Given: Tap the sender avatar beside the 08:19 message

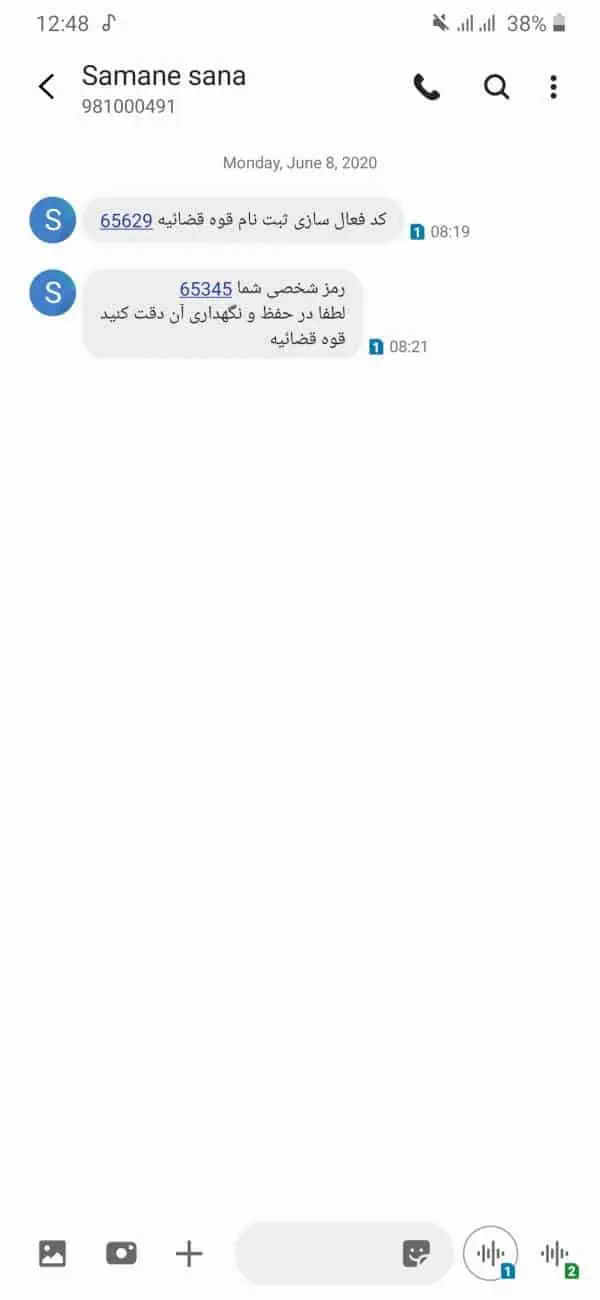Looking at the screenshot, I should pos(54,221).
